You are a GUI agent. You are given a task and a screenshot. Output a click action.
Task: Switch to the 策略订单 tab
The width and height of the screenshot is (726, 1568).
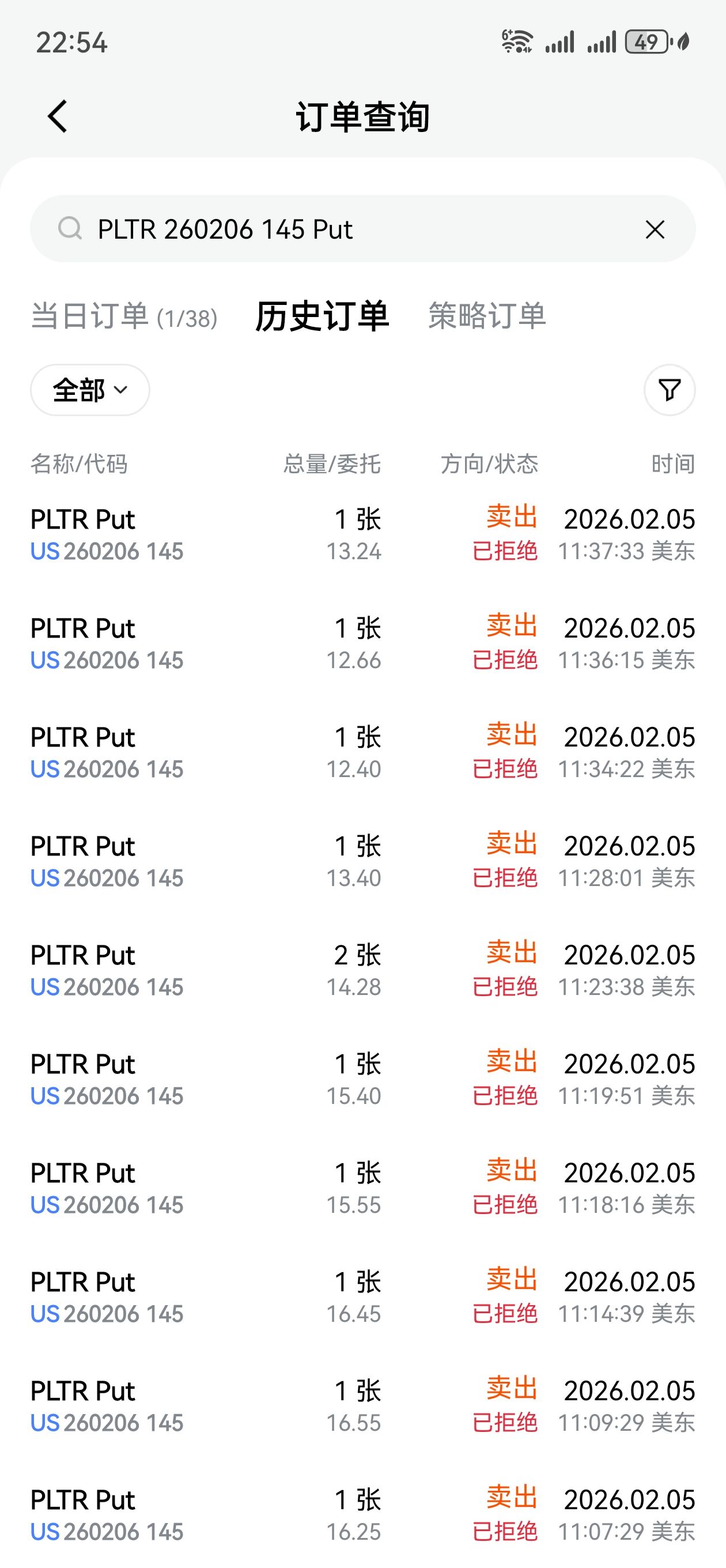point(487,316)
